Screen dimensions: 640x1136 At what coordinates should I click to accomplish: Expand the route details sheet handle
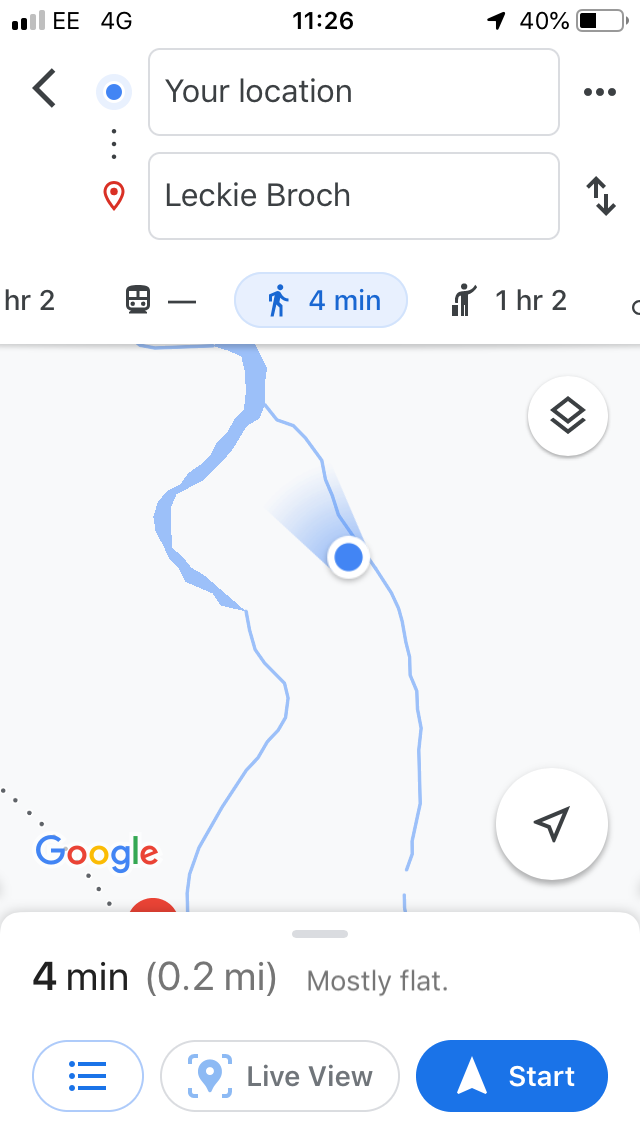point(320,934)
